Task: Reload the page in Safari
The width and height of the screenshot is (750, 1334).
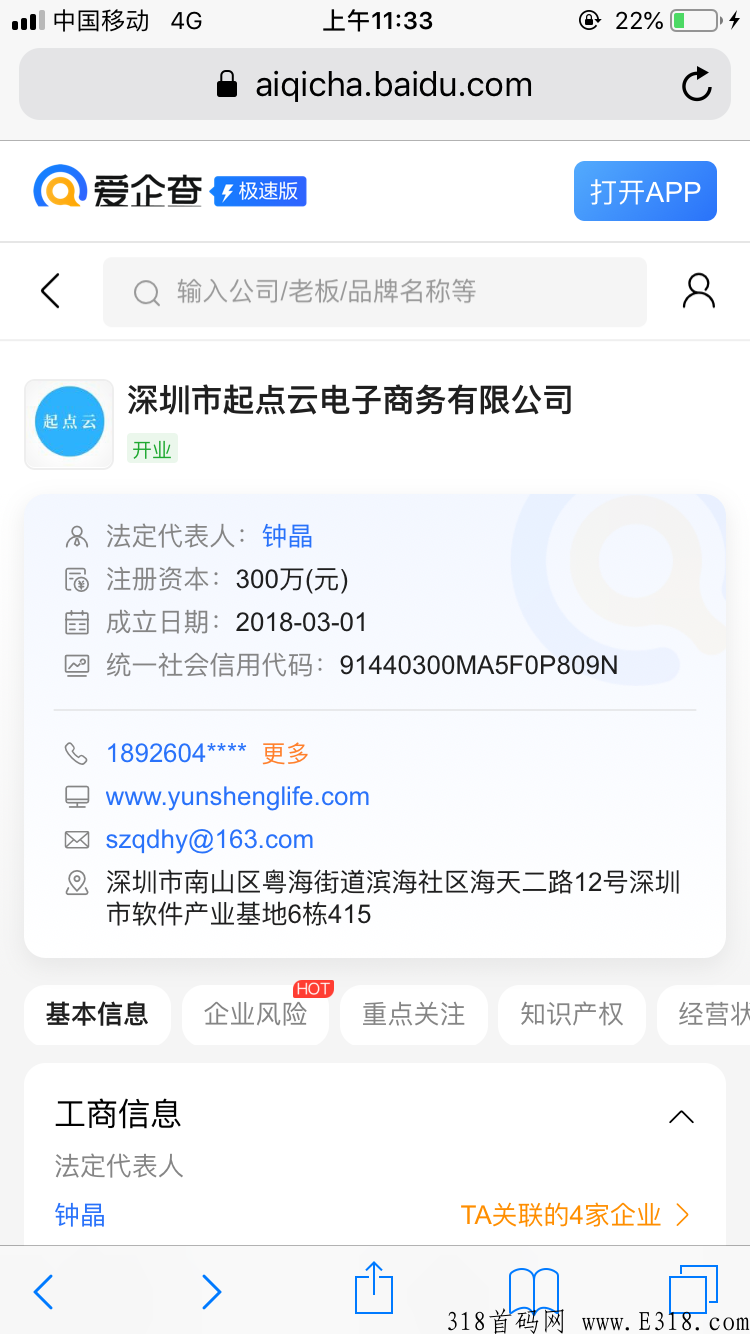Action: (697, 85)
